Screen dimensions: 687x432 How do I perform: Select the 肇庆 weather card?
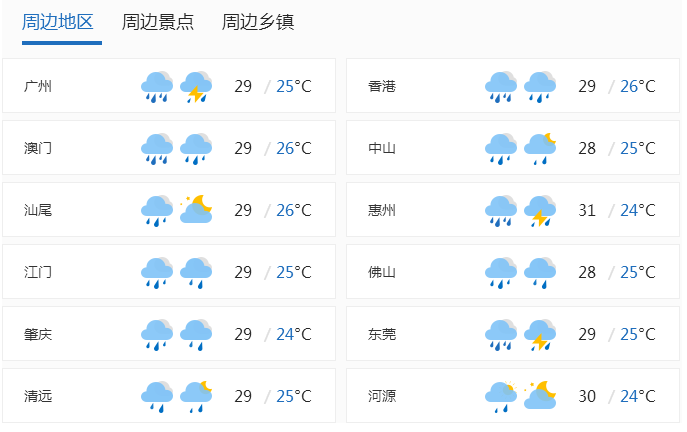point(38,334)
